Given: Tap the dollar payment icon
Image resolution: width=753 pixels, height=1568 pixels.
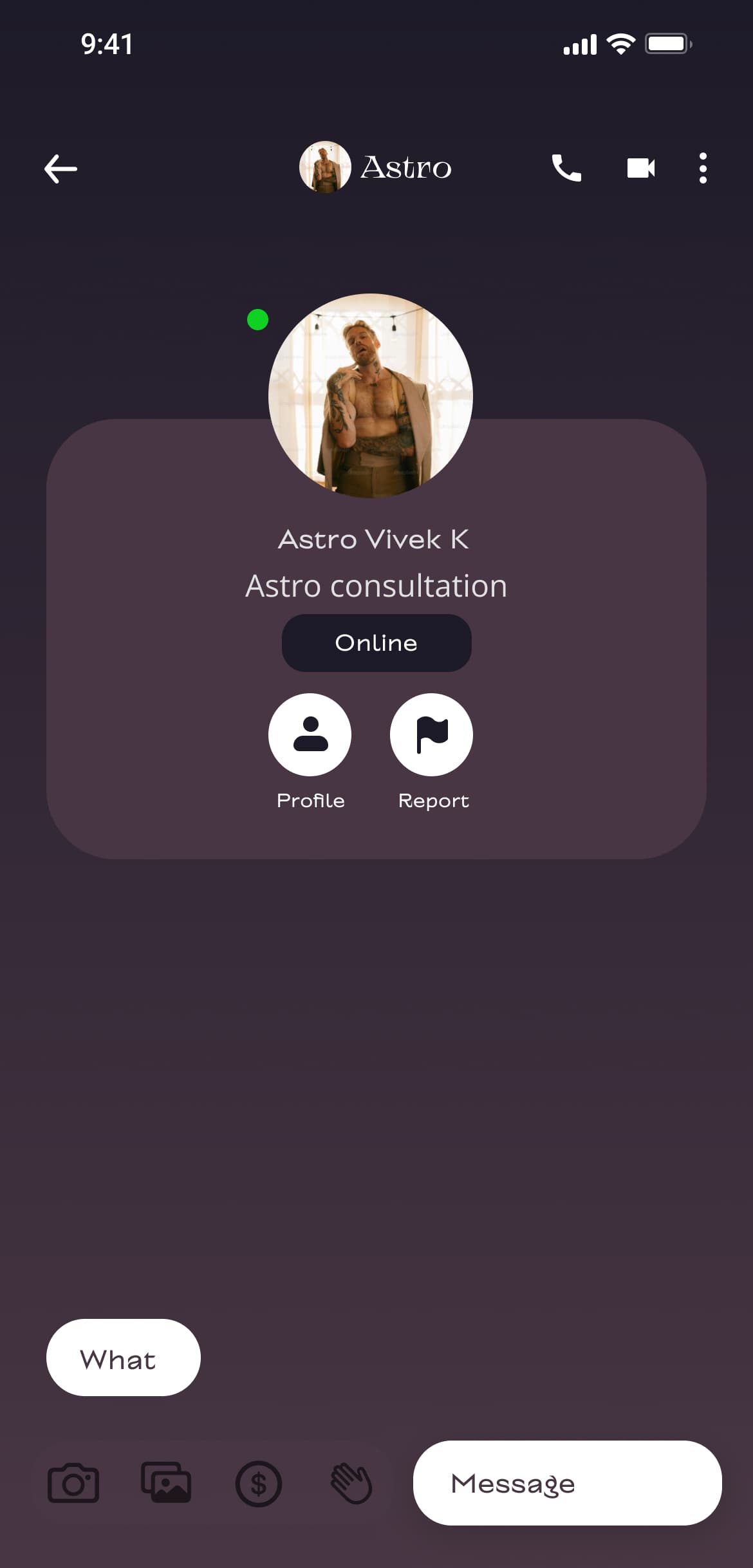Looking at the screenshot, I should point(259,1484).
